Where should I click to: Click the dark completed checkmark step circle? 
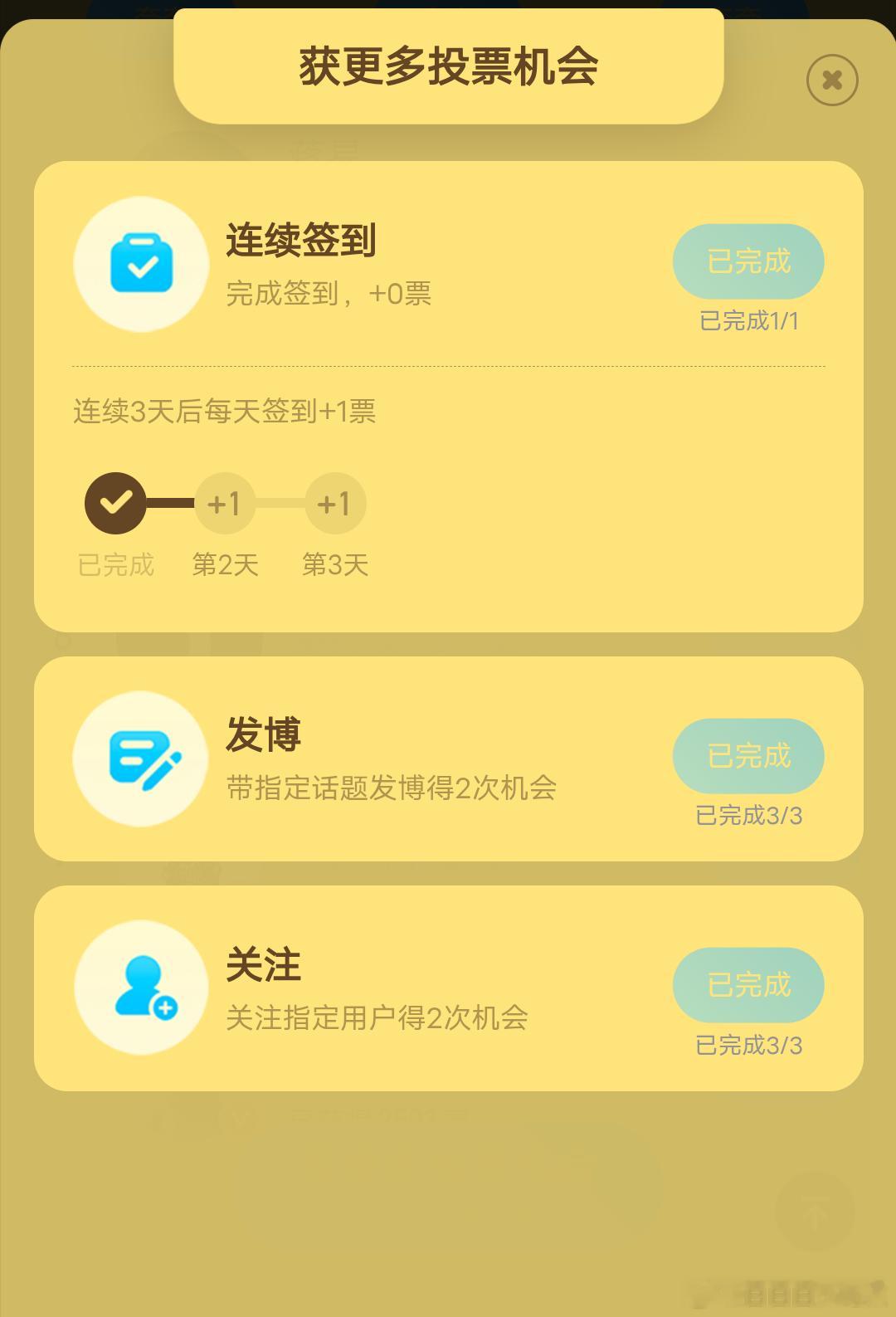click(x=116, y=502)
